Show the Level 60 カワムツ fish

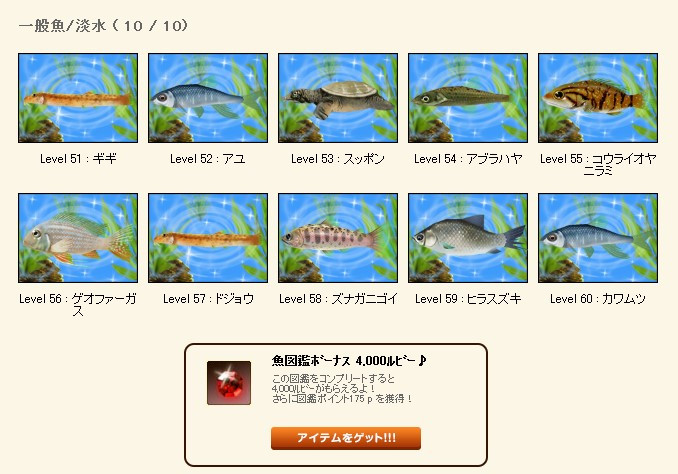(x=594, y=238)
